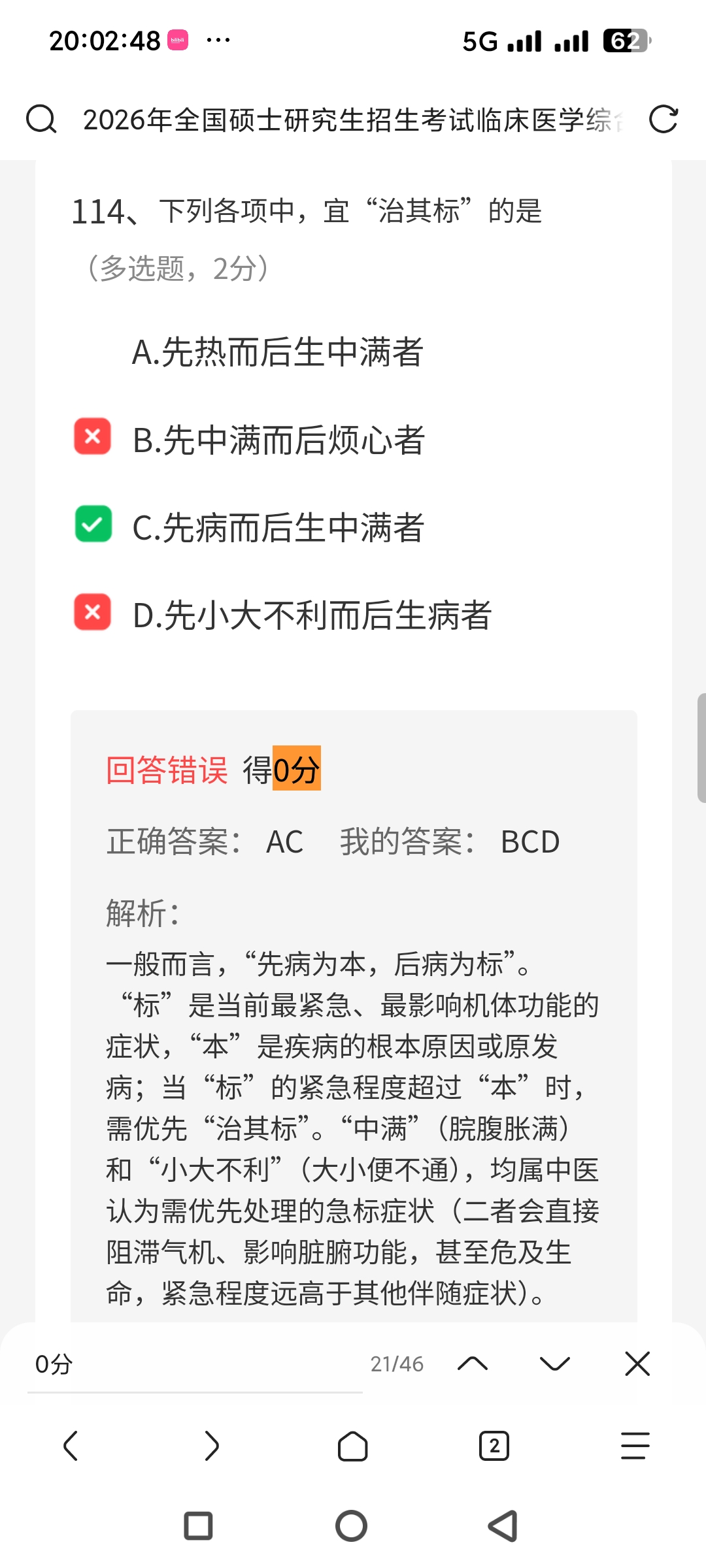Close the find-in-page bar
Viewport: 706px width, 1568px height.
coord(637,1364)
